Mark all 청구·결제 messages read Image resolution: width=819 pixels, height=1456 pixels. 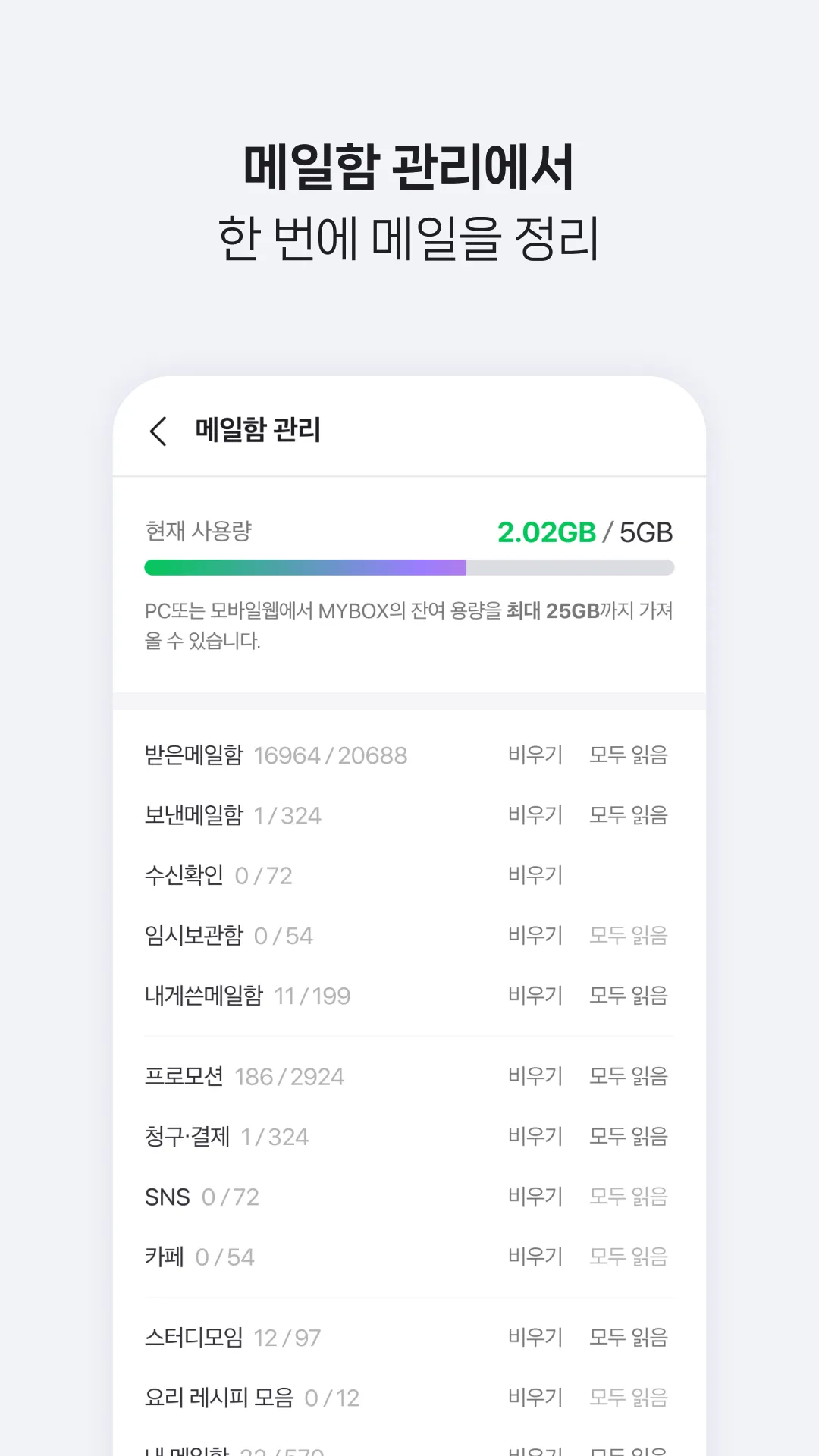coord(627,1136)
